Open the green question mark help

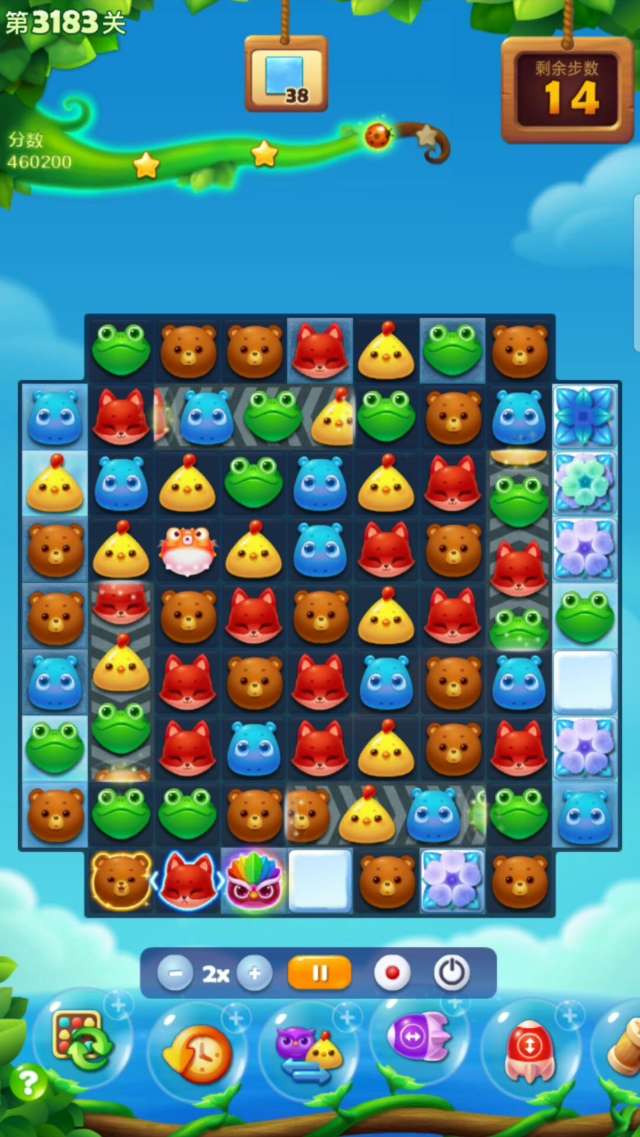click(x=27, y=1083)
